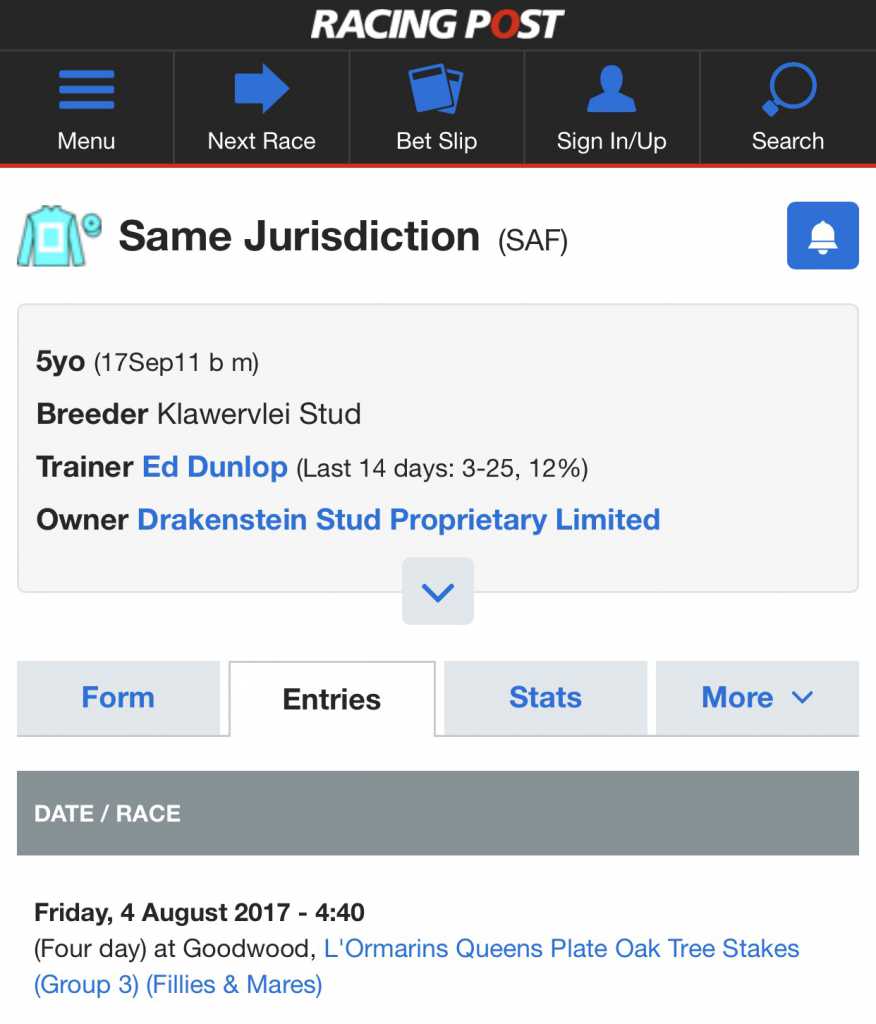Open the Search tool
Image resolution: width=876 pixels, height=1024 pixels.
788,108
